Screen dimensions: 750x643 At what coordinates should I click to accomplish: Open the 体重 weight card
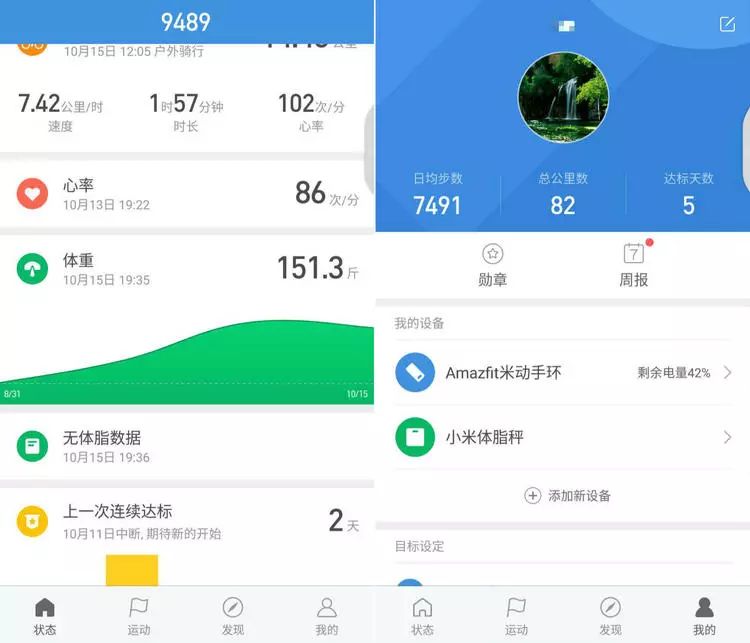187,269
